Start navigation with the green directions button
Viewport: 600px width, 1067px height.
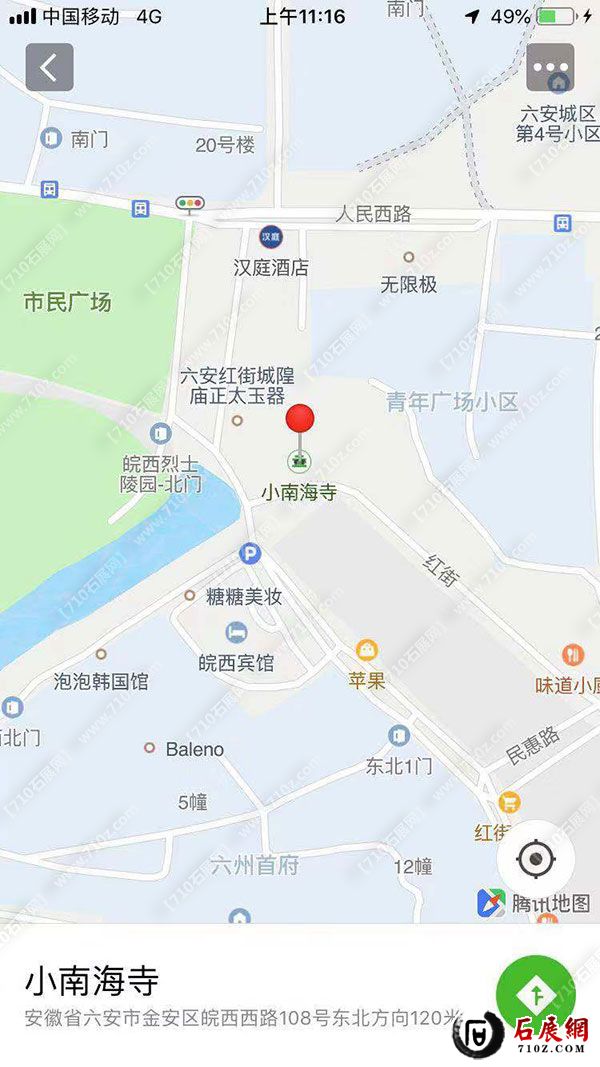pyautogui.click(x=536, y=995)
